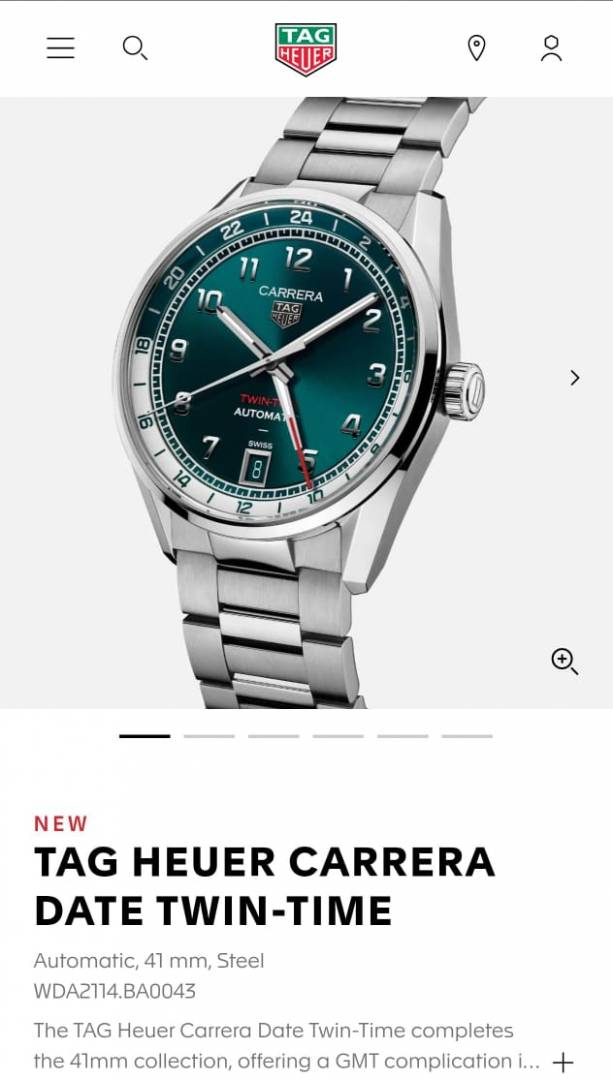Open the hamburger menu

tap(60, 47)
